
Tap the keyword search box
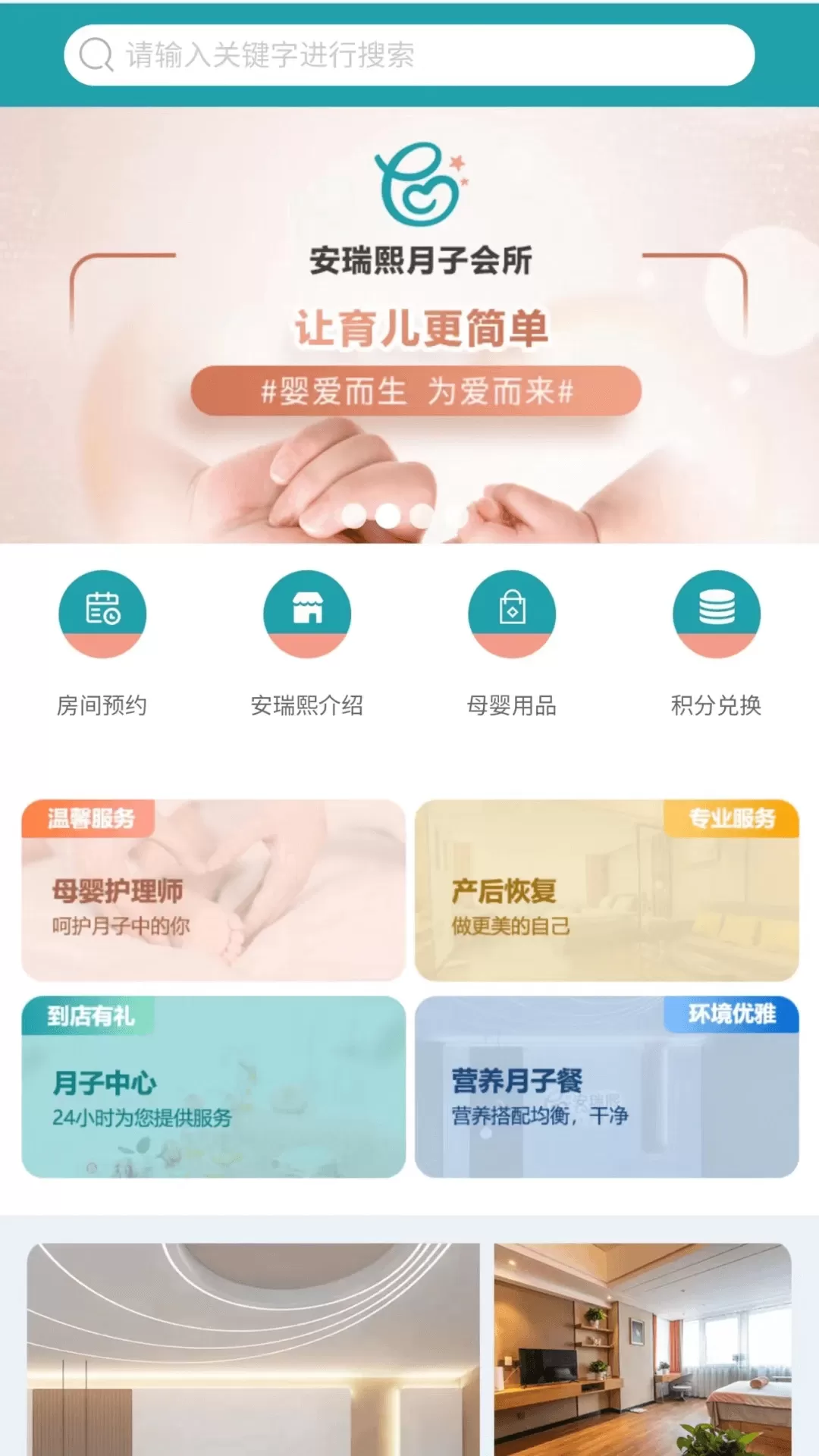pyautogui.click(x=409, y=55)
